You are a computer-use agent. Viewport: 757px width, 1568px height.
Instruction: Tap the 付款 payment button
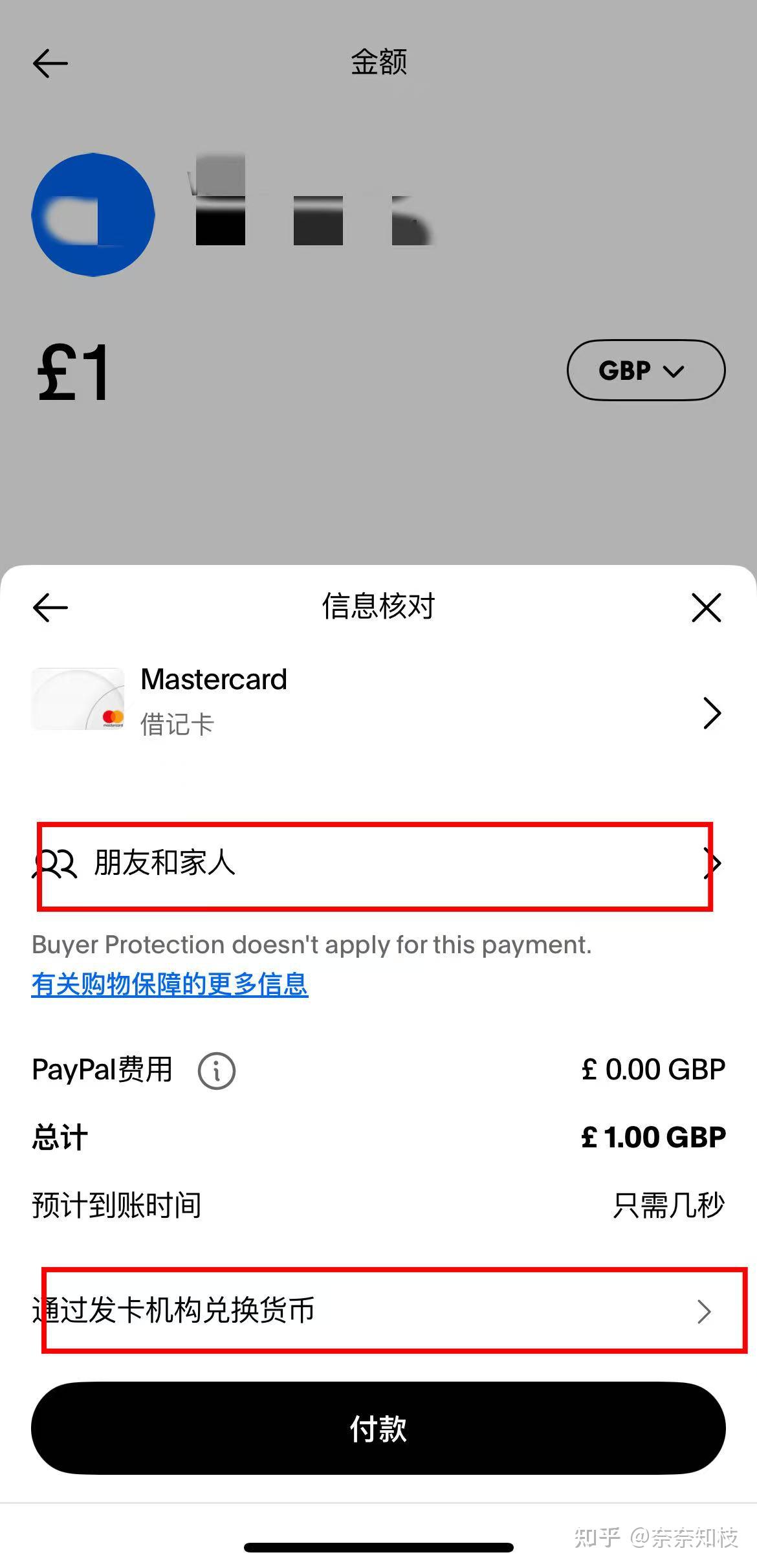pos(378,1430)
